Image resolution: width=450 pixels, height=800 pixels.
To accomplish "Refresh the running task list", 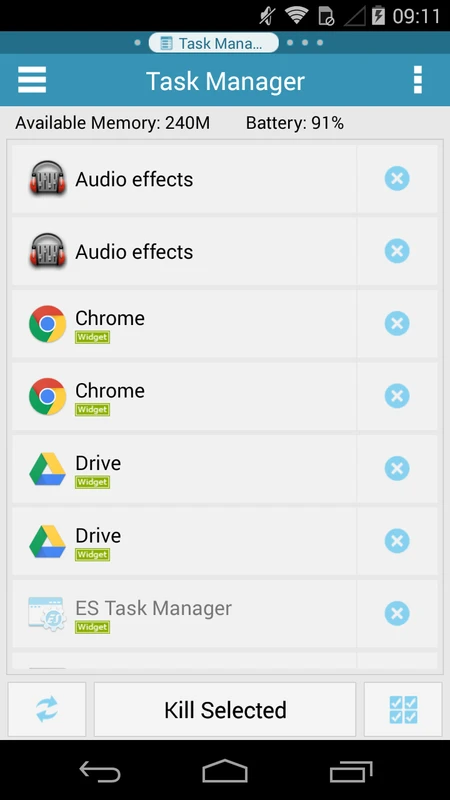I will [x=47, y=709].
